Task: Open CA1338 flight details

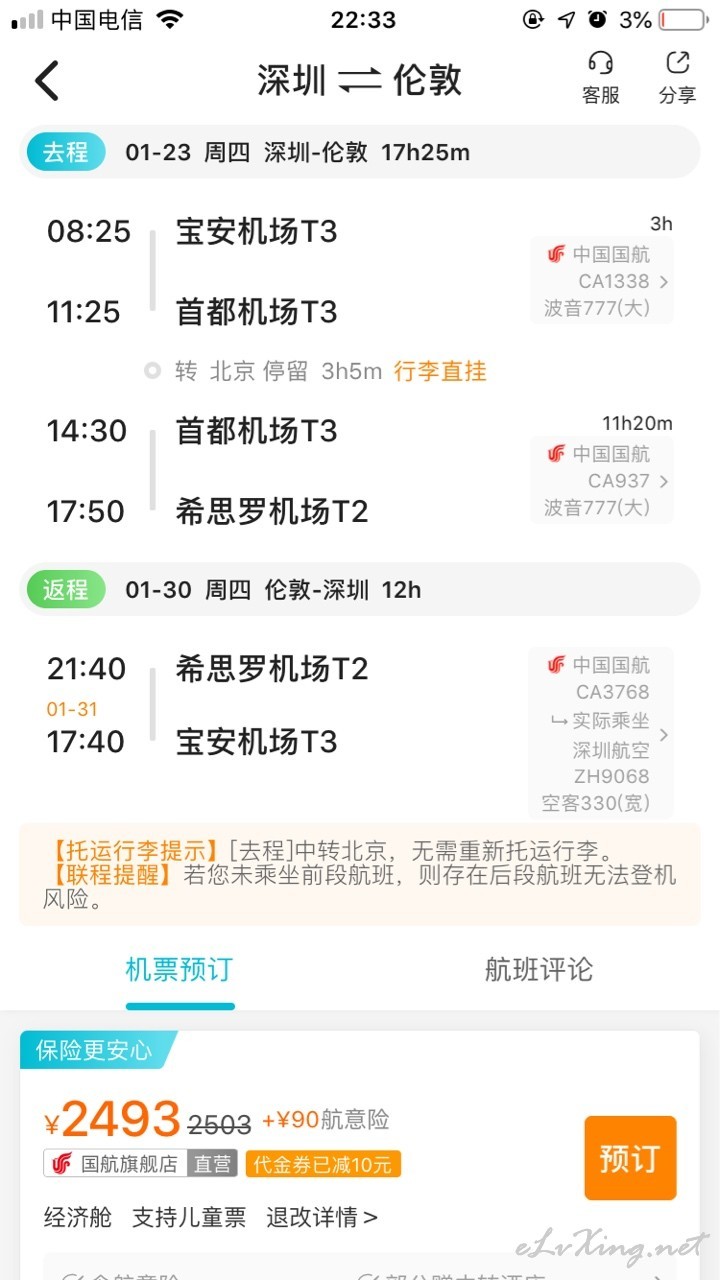Action: point(602,281)
